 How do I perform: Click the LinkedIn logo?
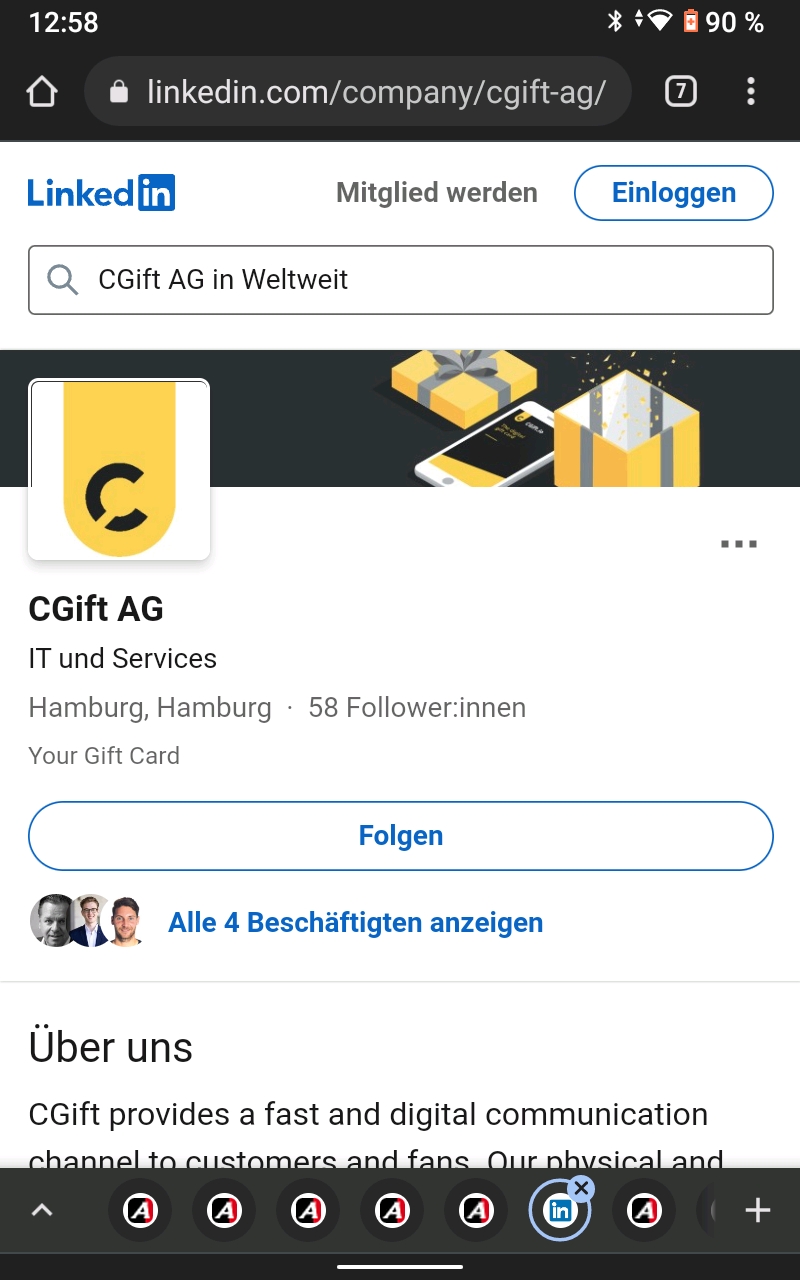pyautogui.click(x=101, y=192)
